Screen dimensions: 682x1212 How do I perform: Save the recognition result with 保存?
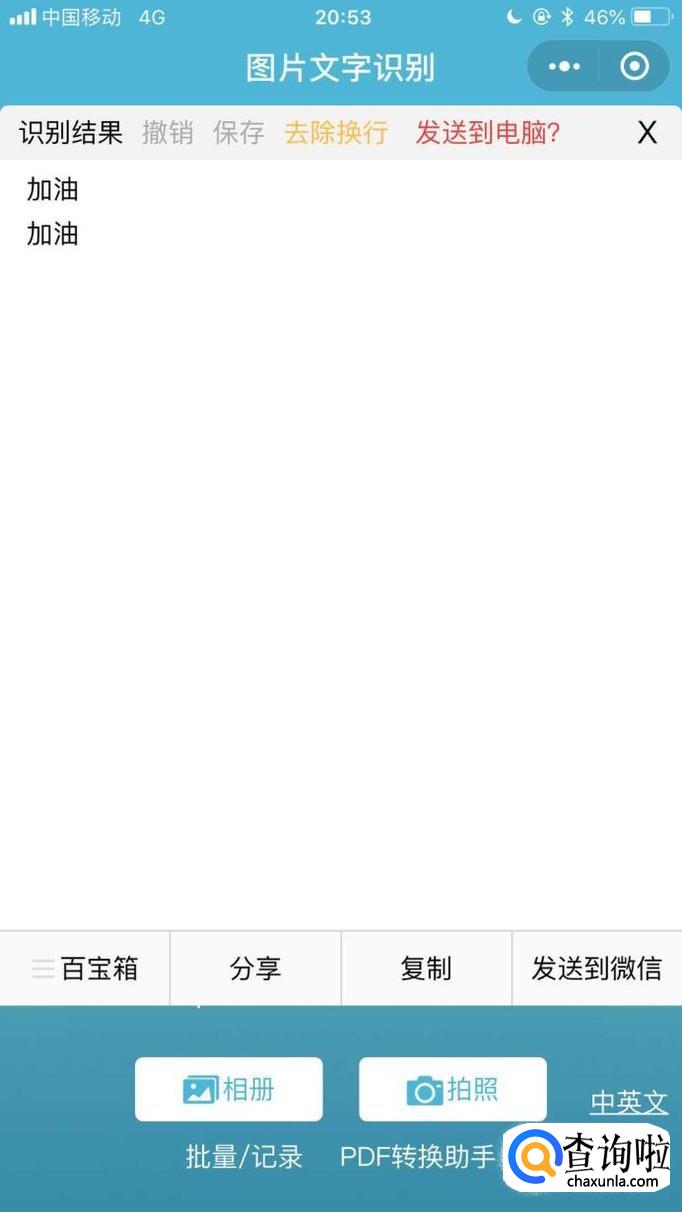coord(238,132)
